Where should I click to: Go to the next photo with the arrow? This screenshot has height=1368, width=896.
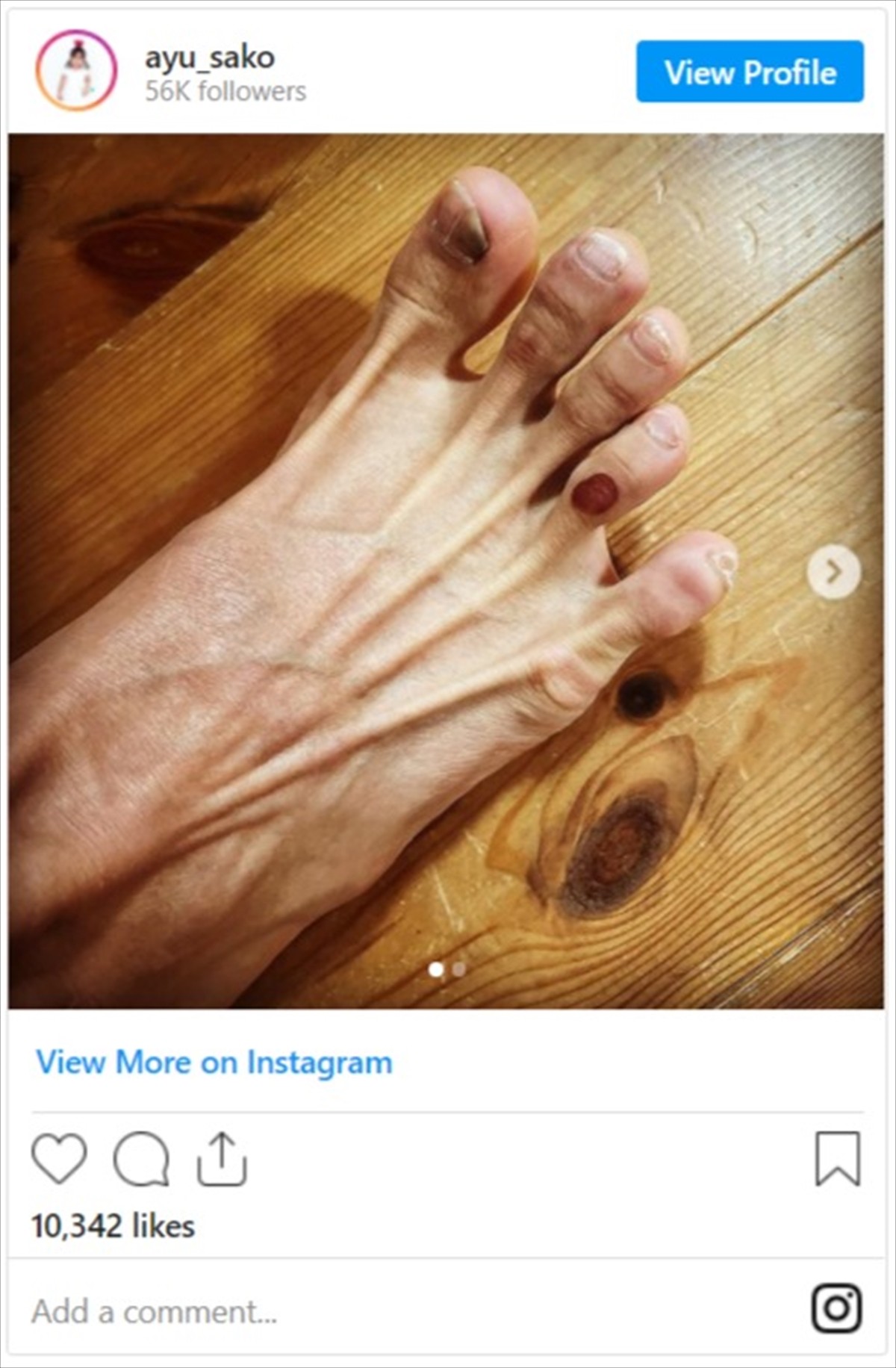coord(834,572)
